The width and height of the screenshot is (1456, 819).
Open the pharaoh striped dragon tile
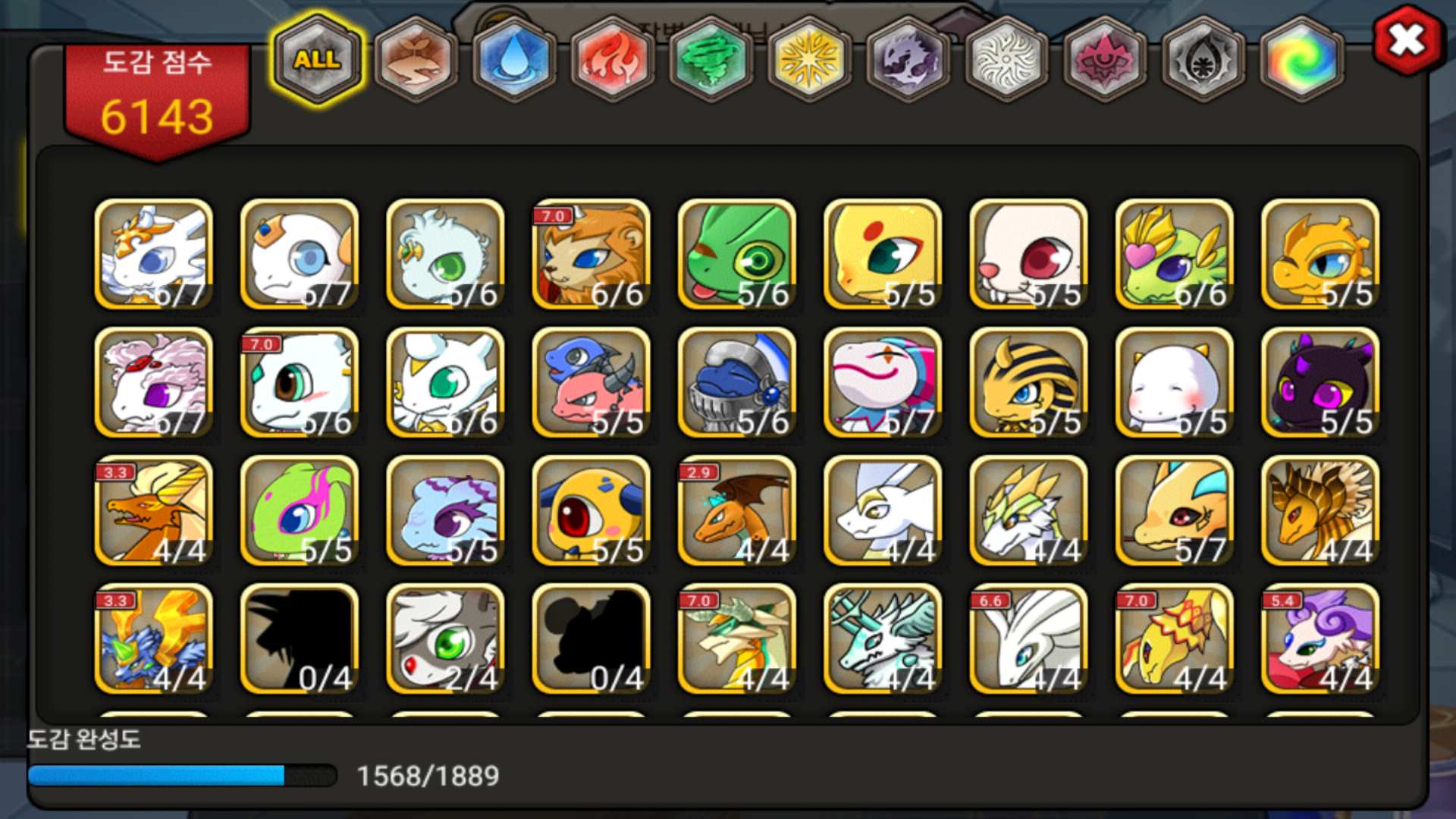1028,383
